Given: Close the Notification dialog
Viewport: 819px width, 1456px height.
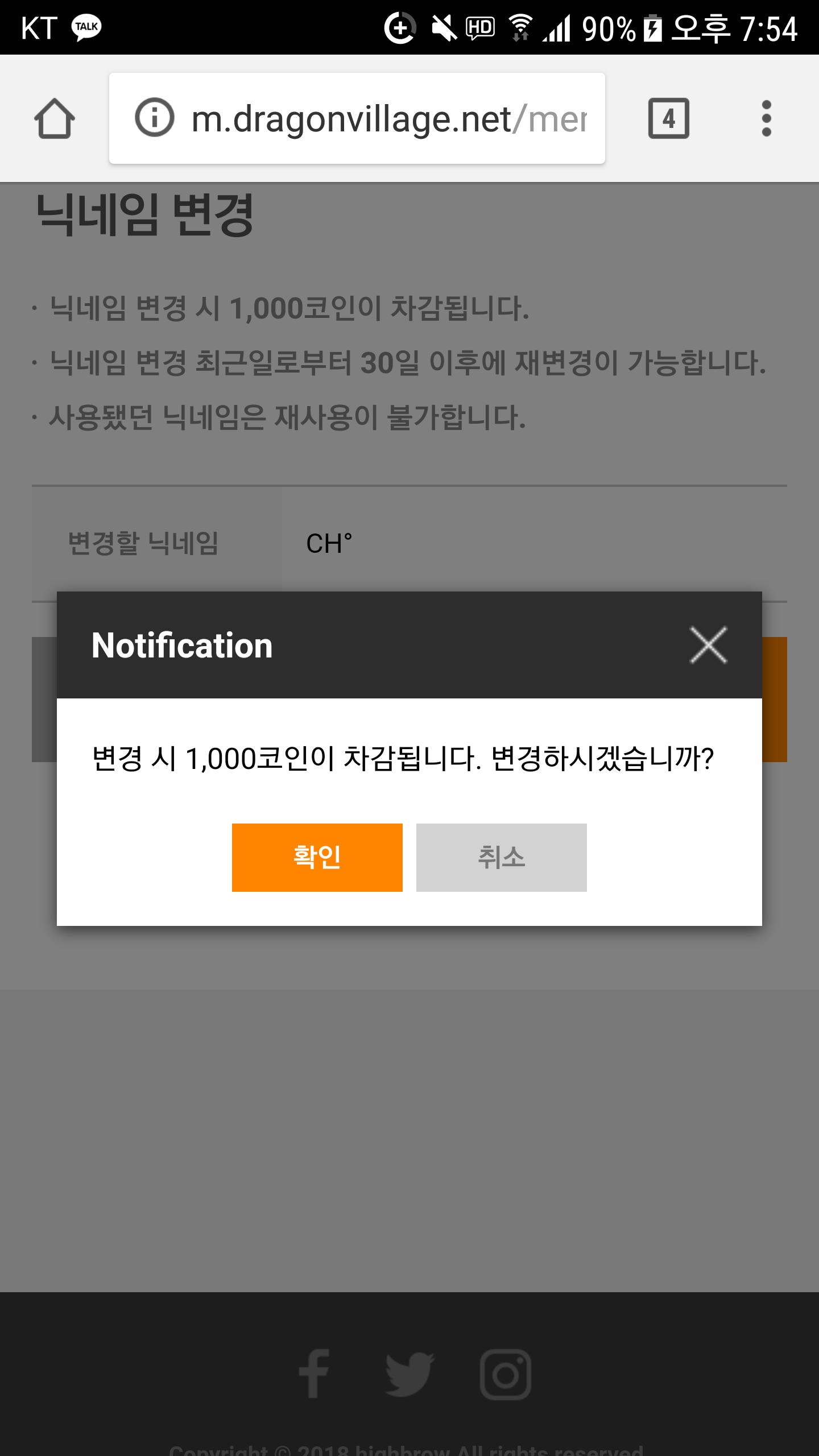Looking at the screenshot, I should coord(708,645).
